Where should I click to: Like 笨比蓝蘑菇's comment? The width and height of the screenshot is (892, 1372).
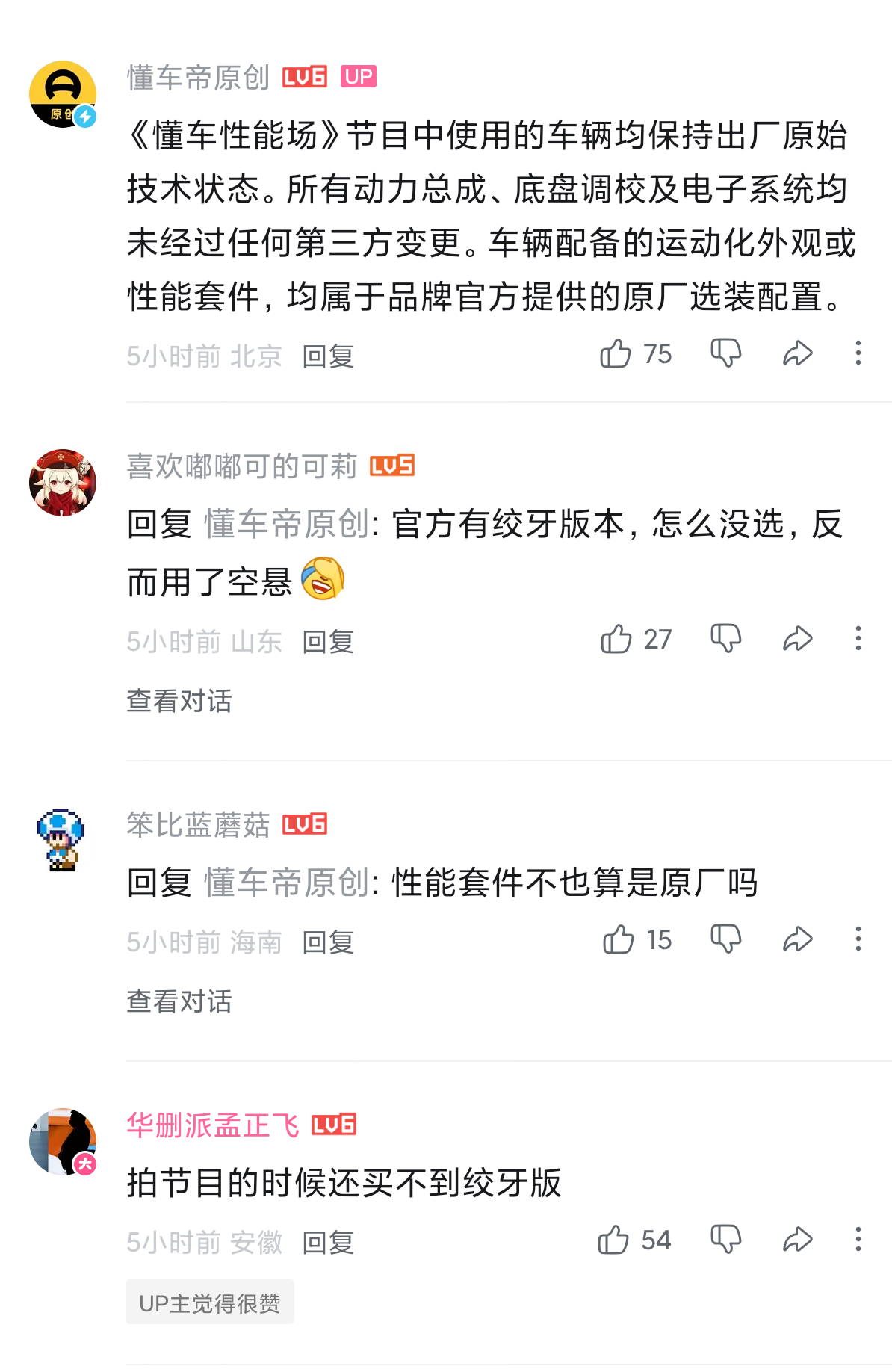619,939
